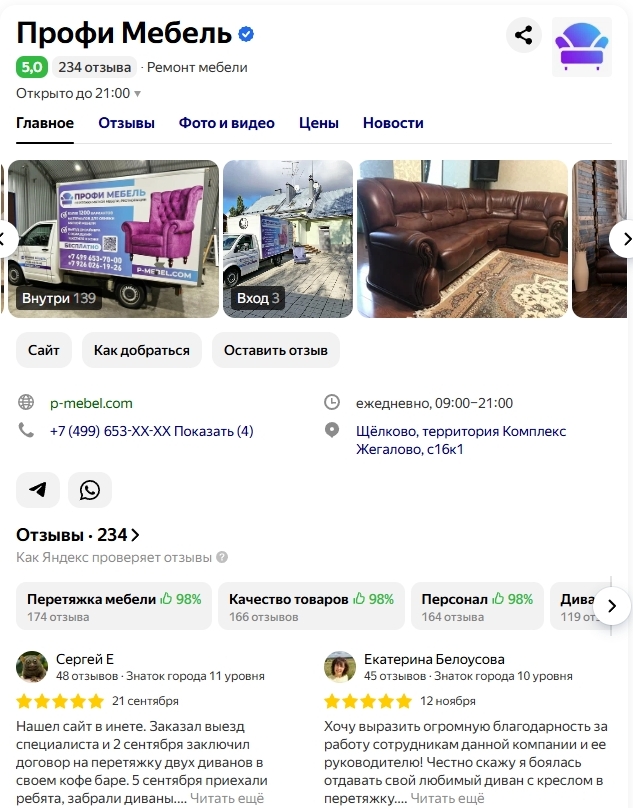Share the Профи Мебель business card
Image resolution: width=633 pixels, height=808 pixels.
(523, 36)
